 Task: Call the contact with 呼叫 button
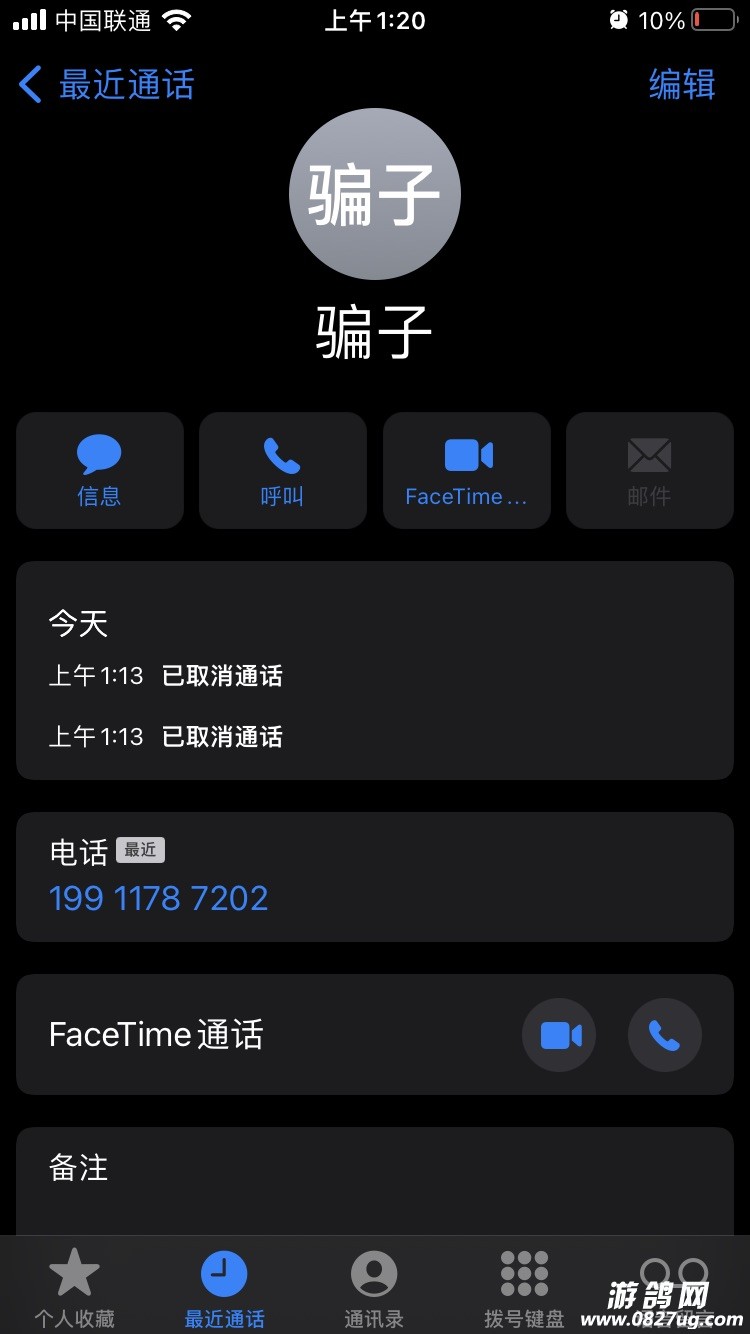point(282,470)
